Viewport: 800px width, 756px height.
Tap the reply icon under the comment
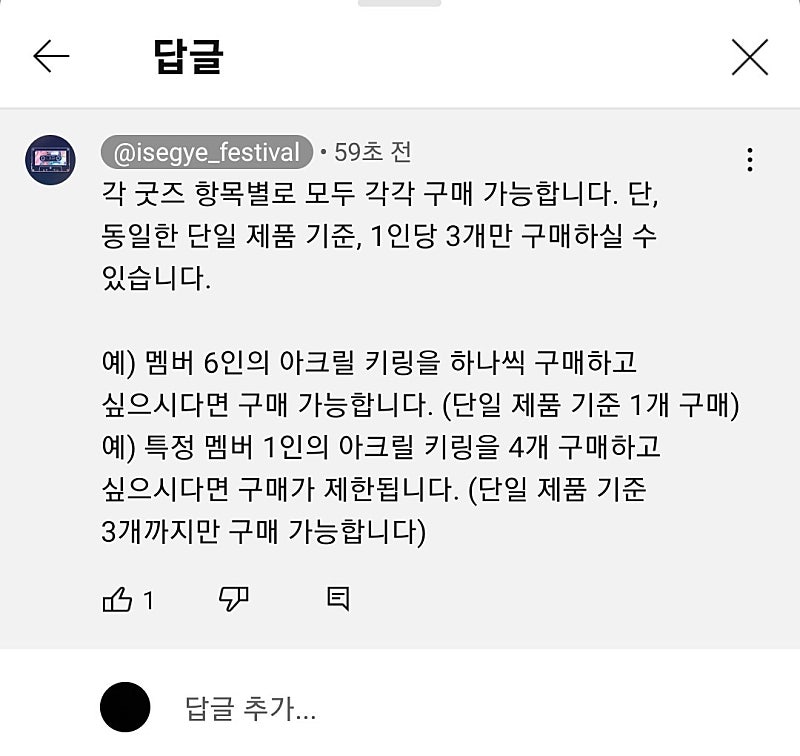pyautogui.click(x=339, y=599)
